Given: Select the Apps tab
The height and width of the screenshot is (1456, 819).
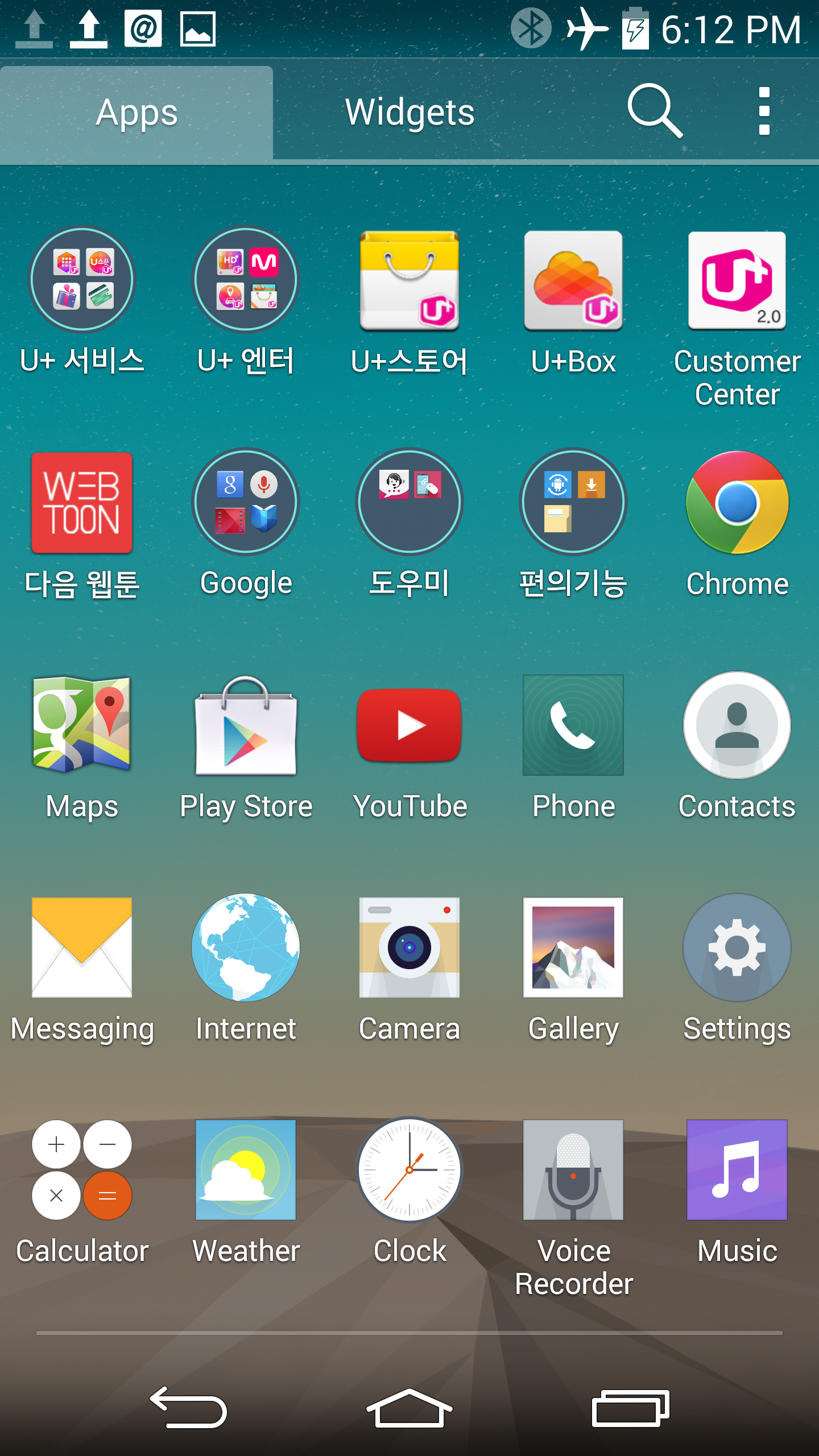Looking at the screenshot, I should tap(136, 113).
